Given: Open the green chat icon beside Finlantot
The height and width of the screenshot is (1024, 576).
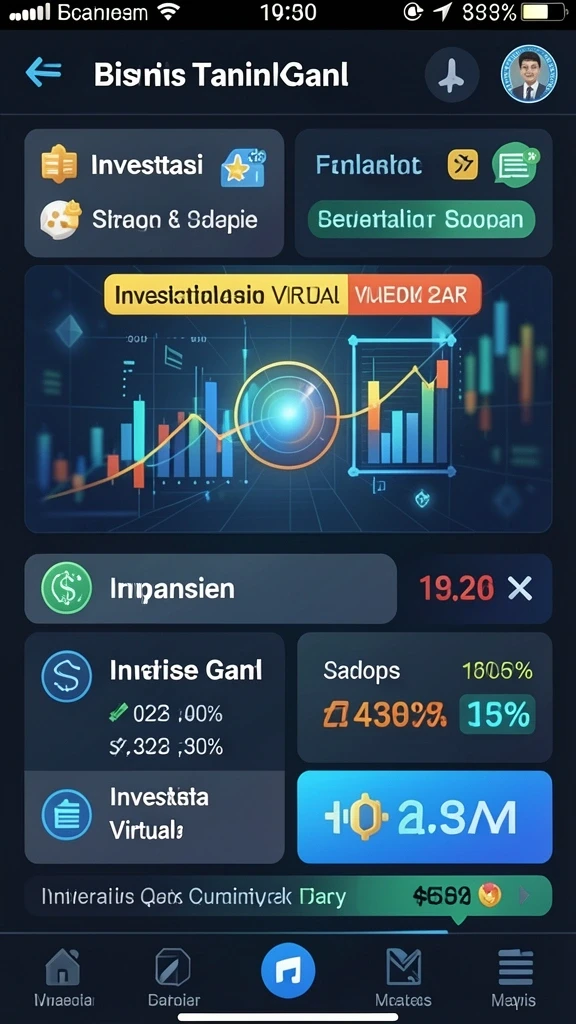Looking at the screenshot, I should point(515,165).
